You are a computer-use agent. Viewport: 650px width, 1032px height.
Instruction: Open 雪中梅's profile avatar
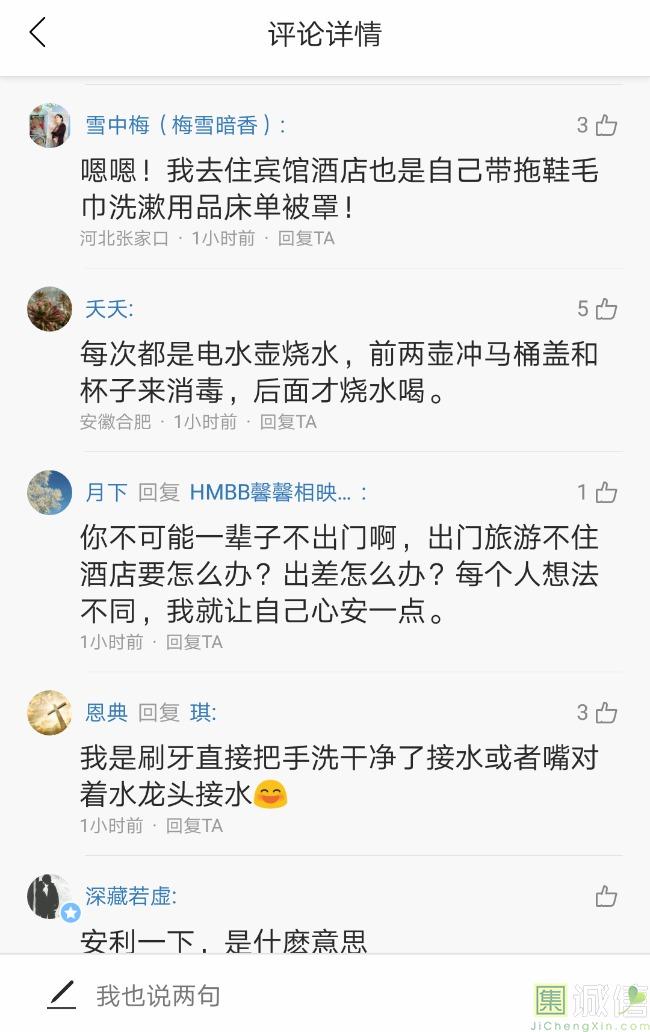pos(49,125)
